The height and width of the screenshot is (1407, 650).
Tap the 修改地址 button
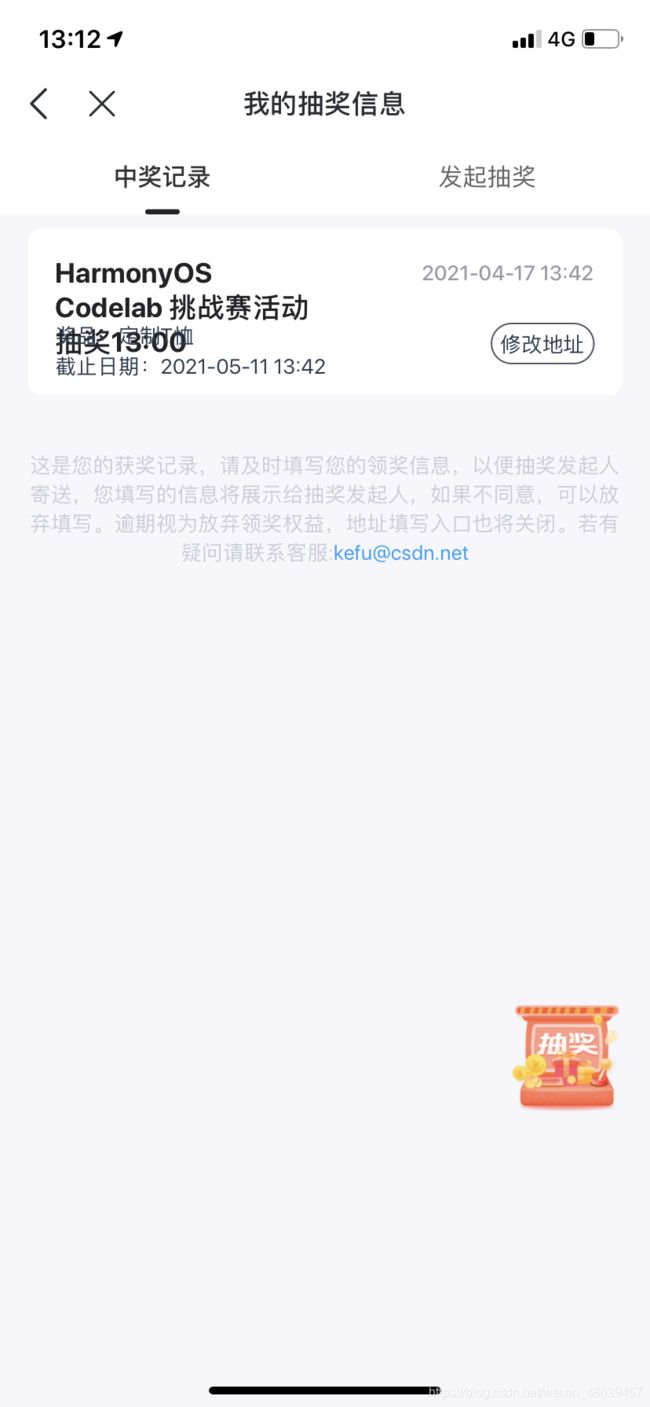tap(543, 344)
